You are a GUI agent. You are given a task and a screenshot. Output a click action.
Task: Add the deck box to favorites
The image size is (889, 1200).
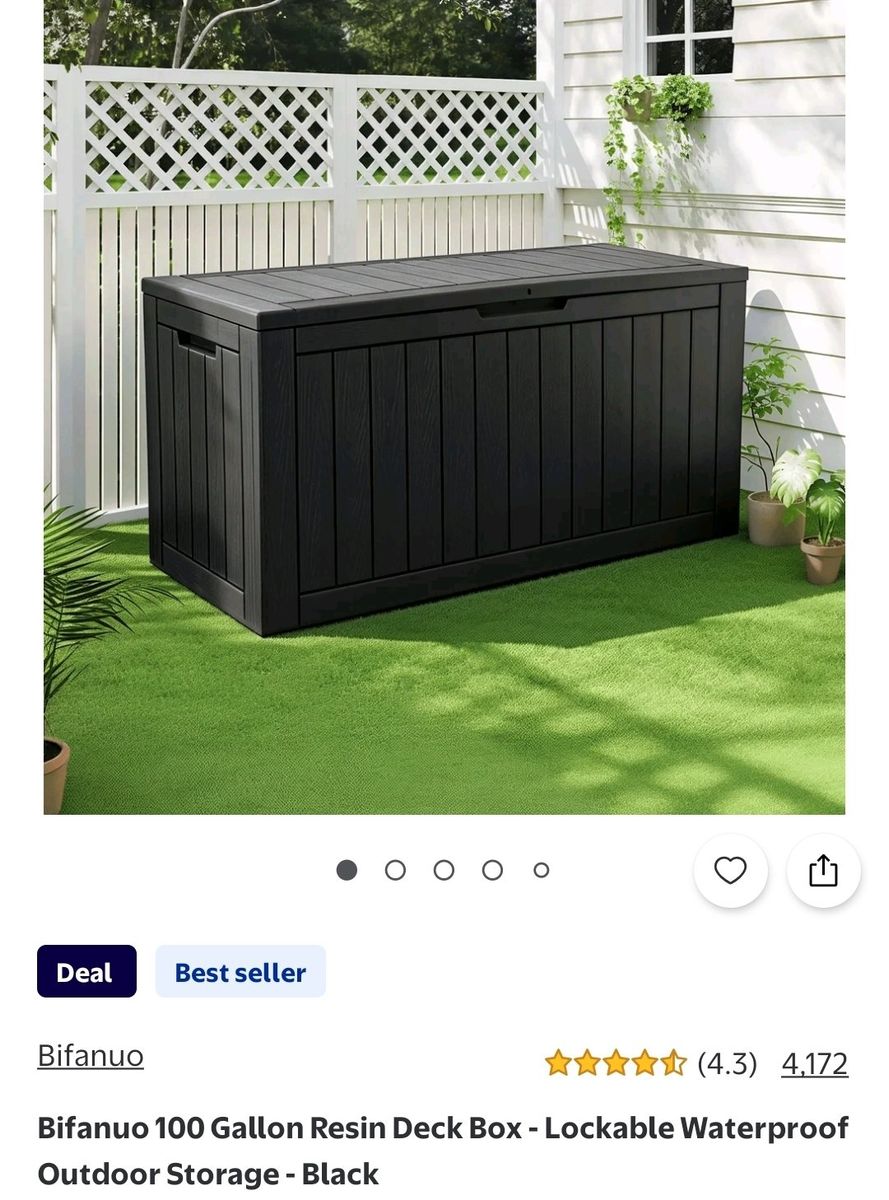click(x=730, y=871)
